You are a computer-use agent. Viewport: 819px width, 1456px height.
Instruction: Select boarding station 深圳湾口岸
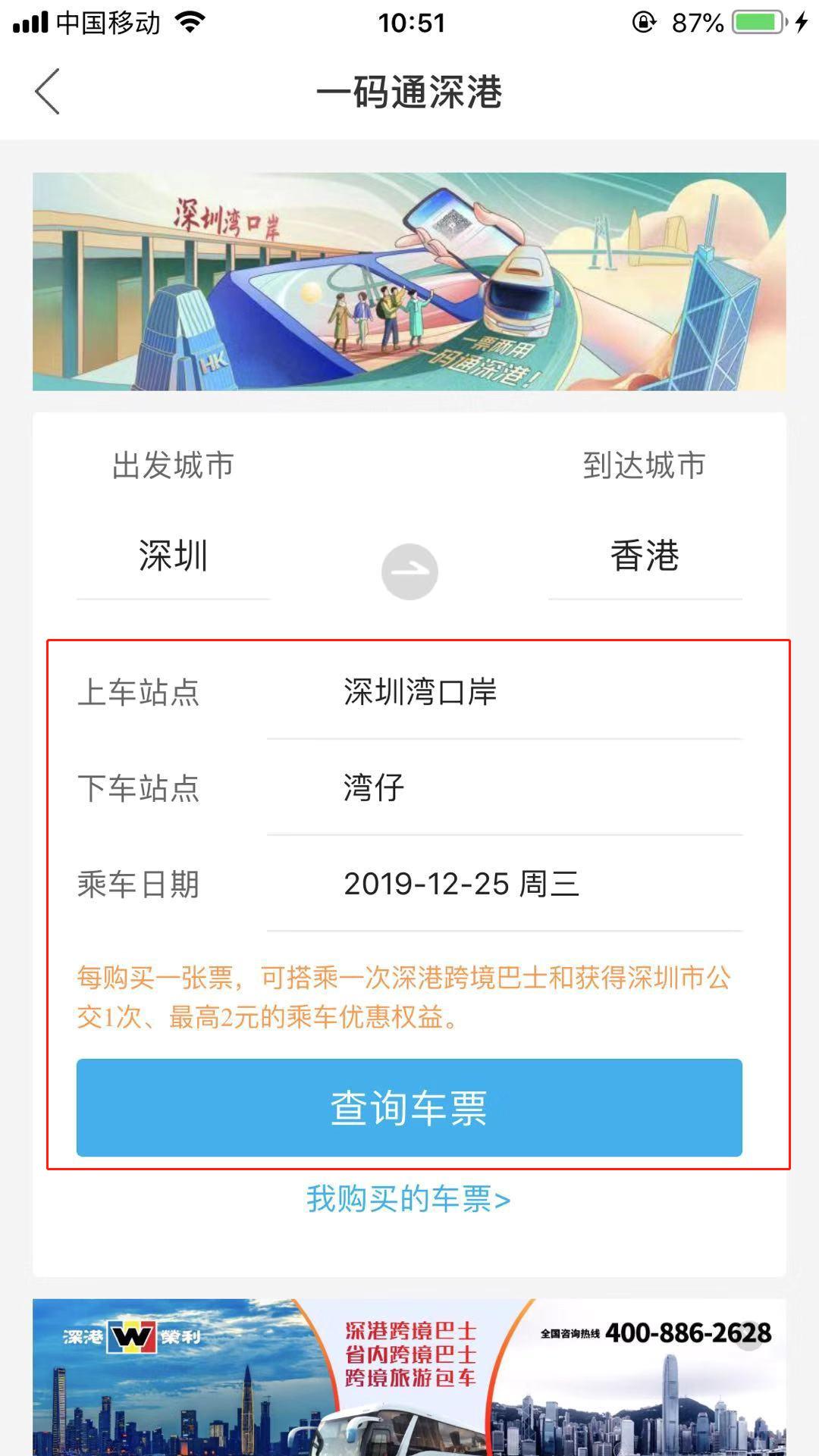tap(504, 692)
